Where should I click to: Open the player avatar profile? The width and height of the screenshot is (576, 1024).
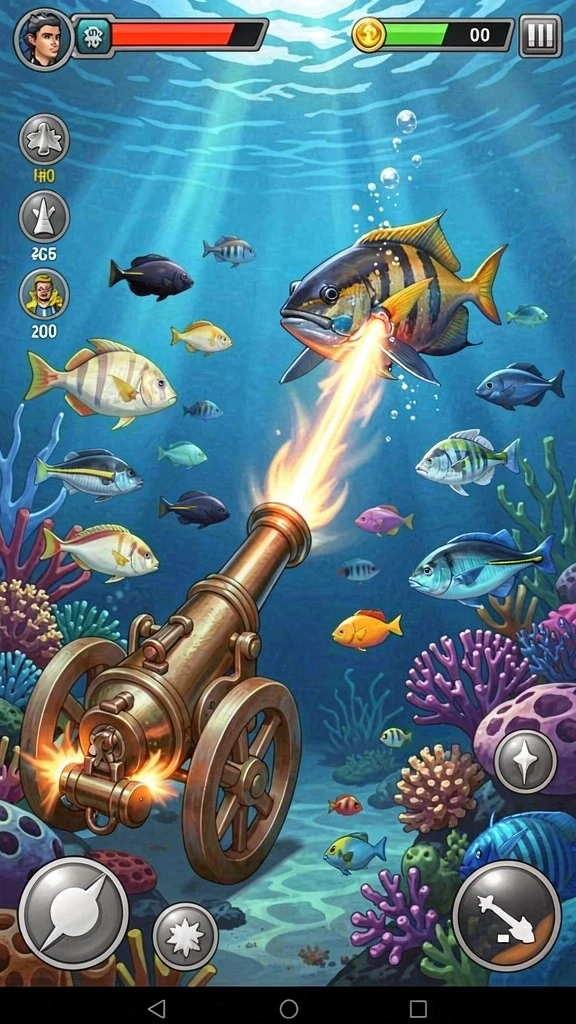tap(44, 39)
